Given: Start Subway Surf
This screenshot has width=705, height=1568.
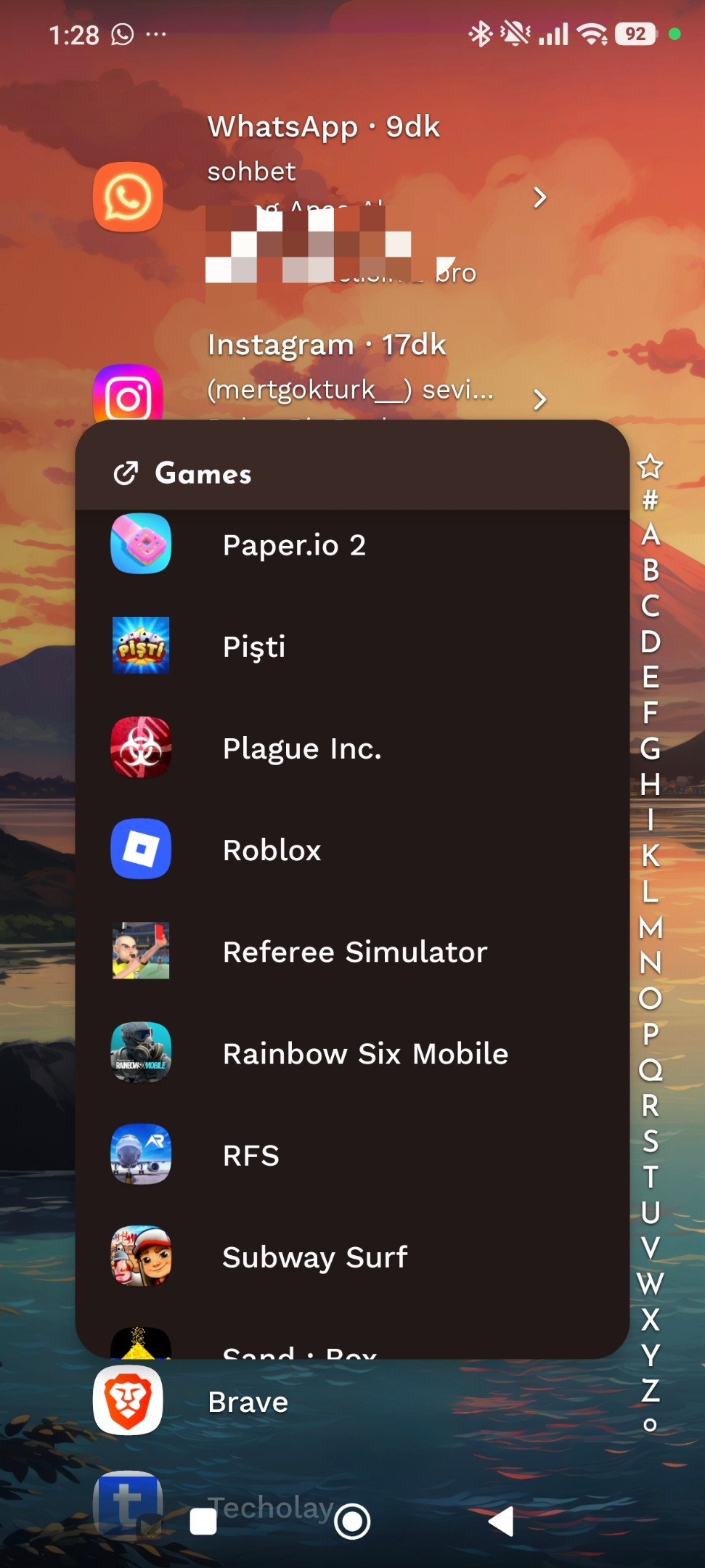Looking at the screenshot, I should [x=352, y=1257].
